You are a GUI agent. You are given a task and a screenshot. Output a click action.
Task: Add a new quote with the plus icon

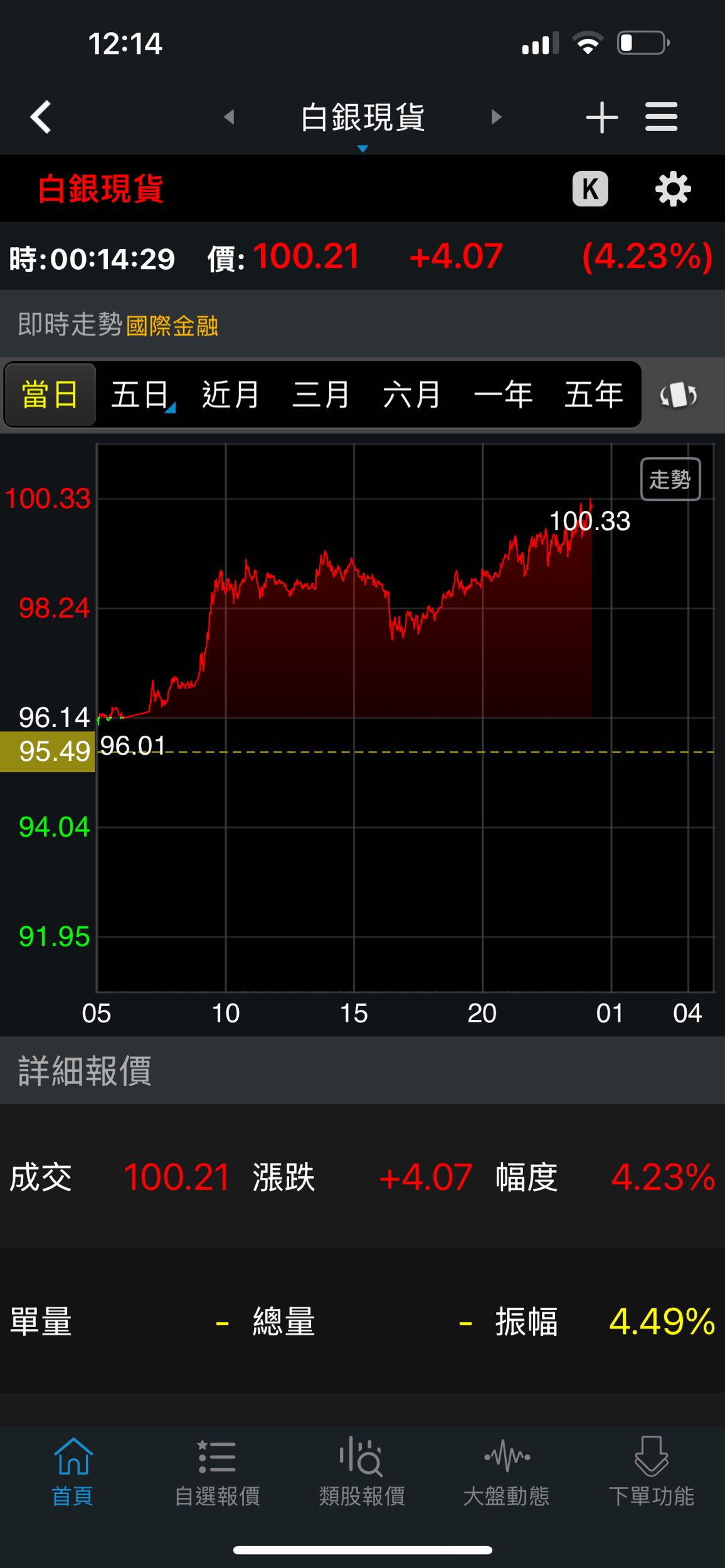tap(601, 117)
